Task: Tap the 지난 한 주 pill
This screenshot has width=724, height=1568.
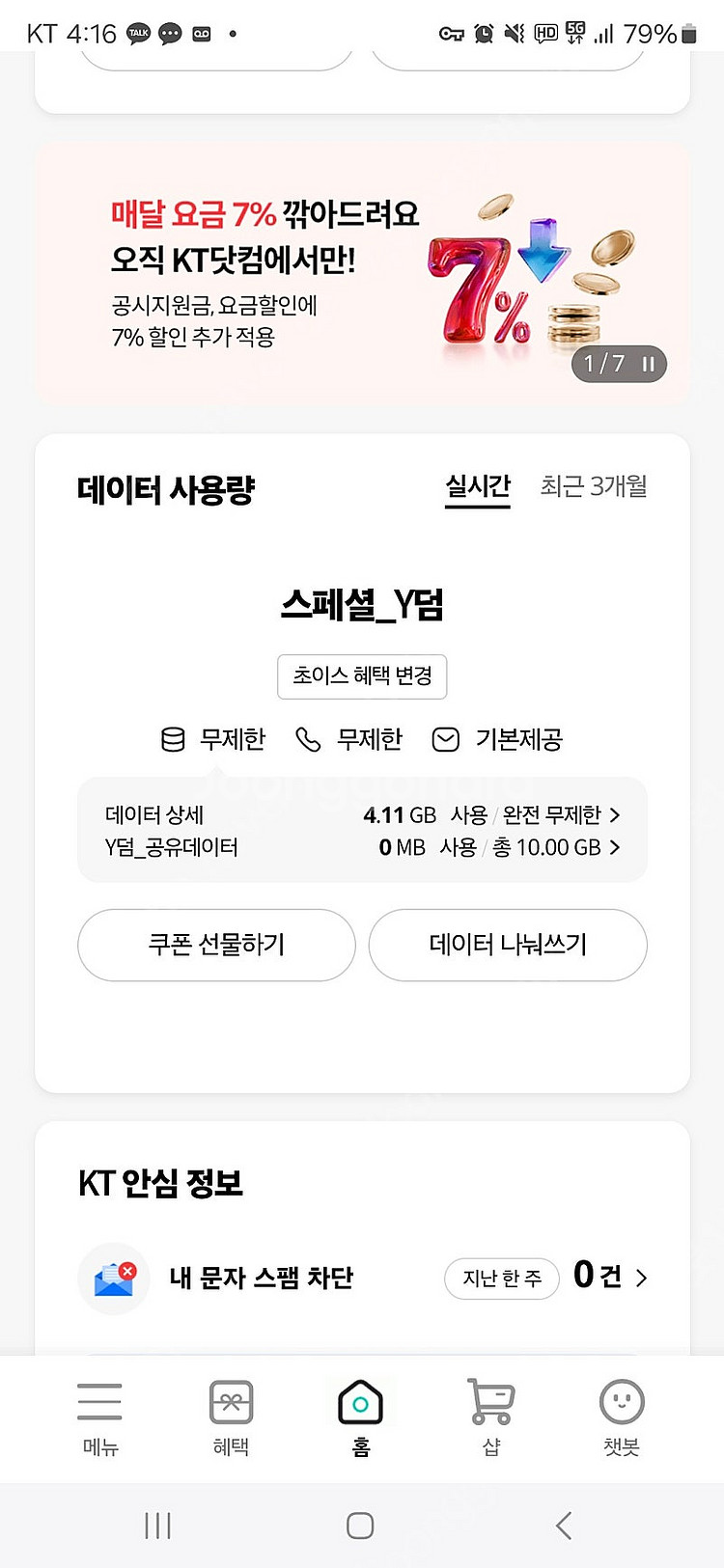Action: coord(501,1278)
